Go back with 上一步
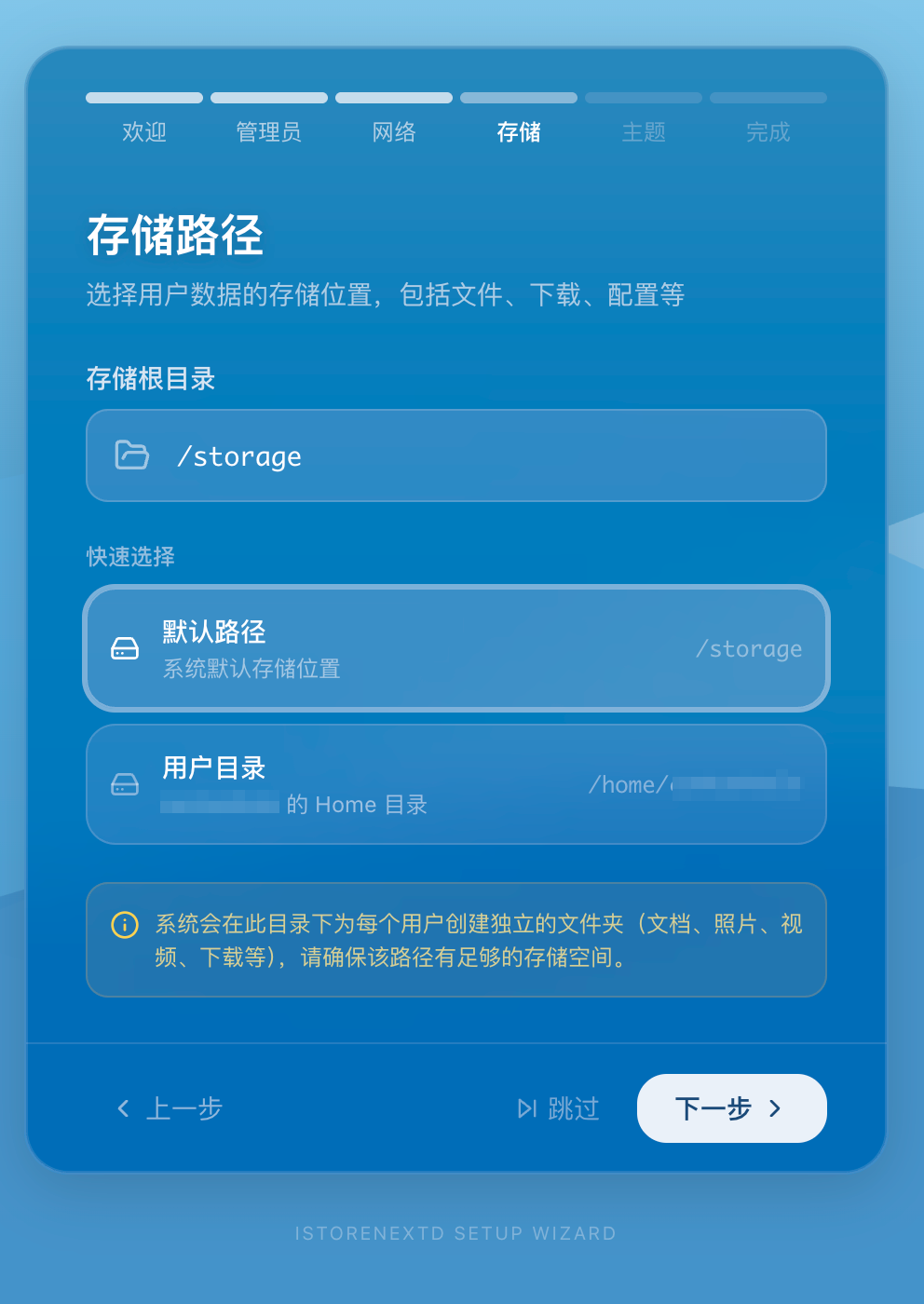The height and width of the screenshot is (1304, 924). pyautogui.click(x=170, y=1108)
